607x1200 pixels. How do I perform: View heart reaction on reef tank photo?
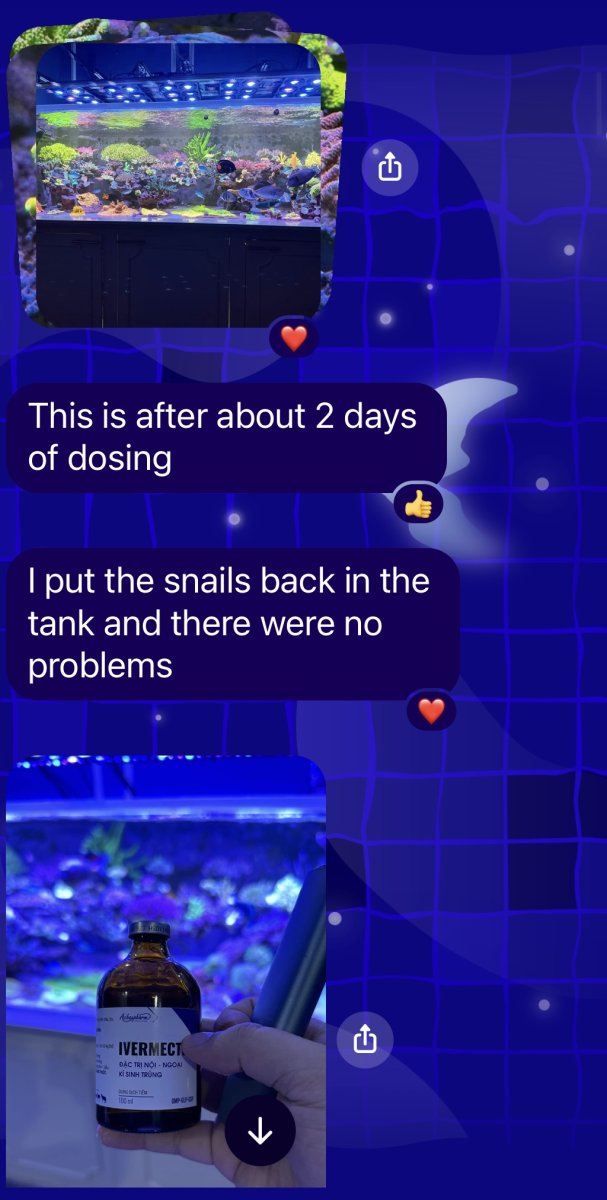(x=293, y=338)
